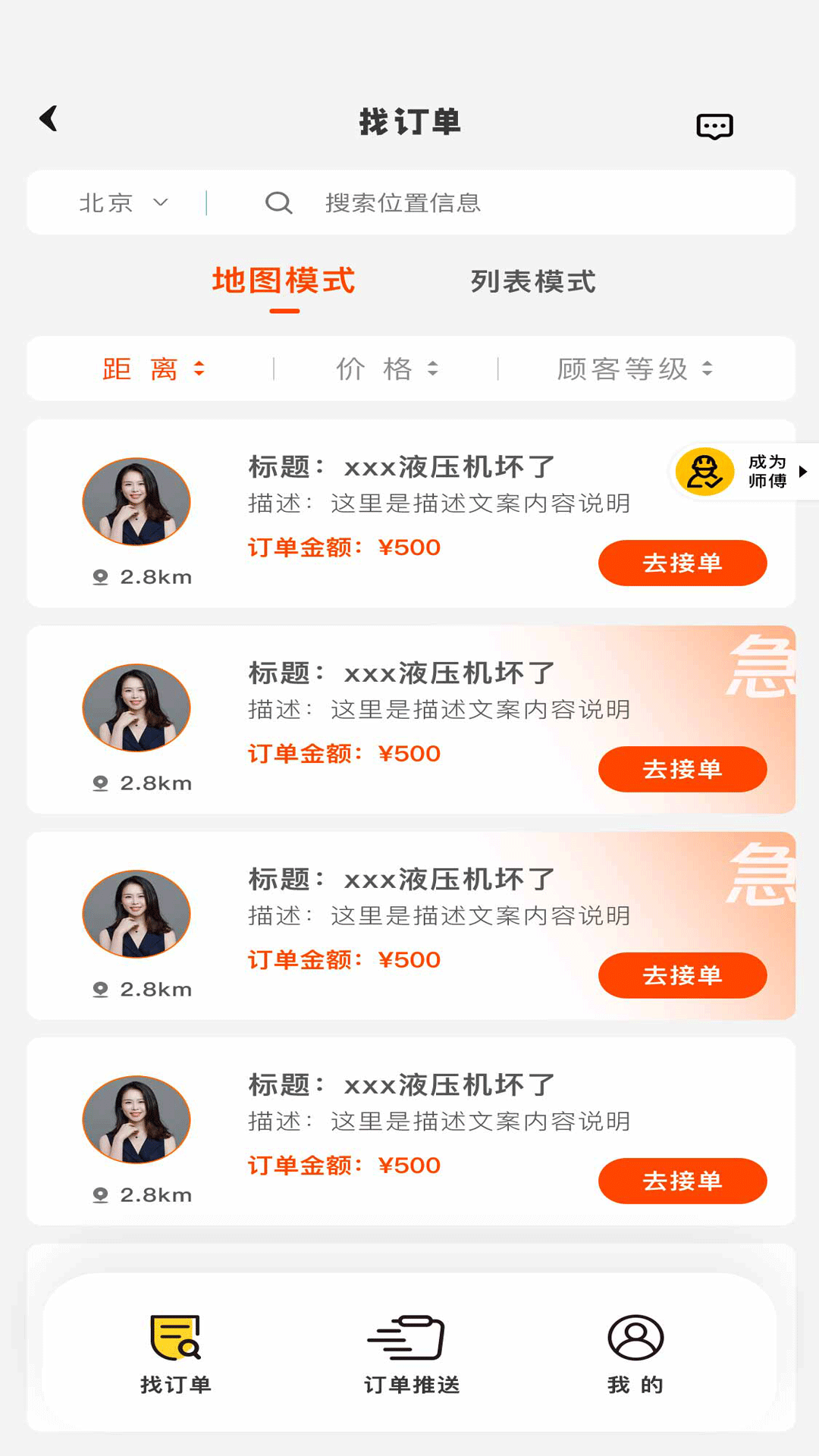Viewport: 819px width, 1456px height.
Task: Click the search magnifier icon
Action: [278, 202]
